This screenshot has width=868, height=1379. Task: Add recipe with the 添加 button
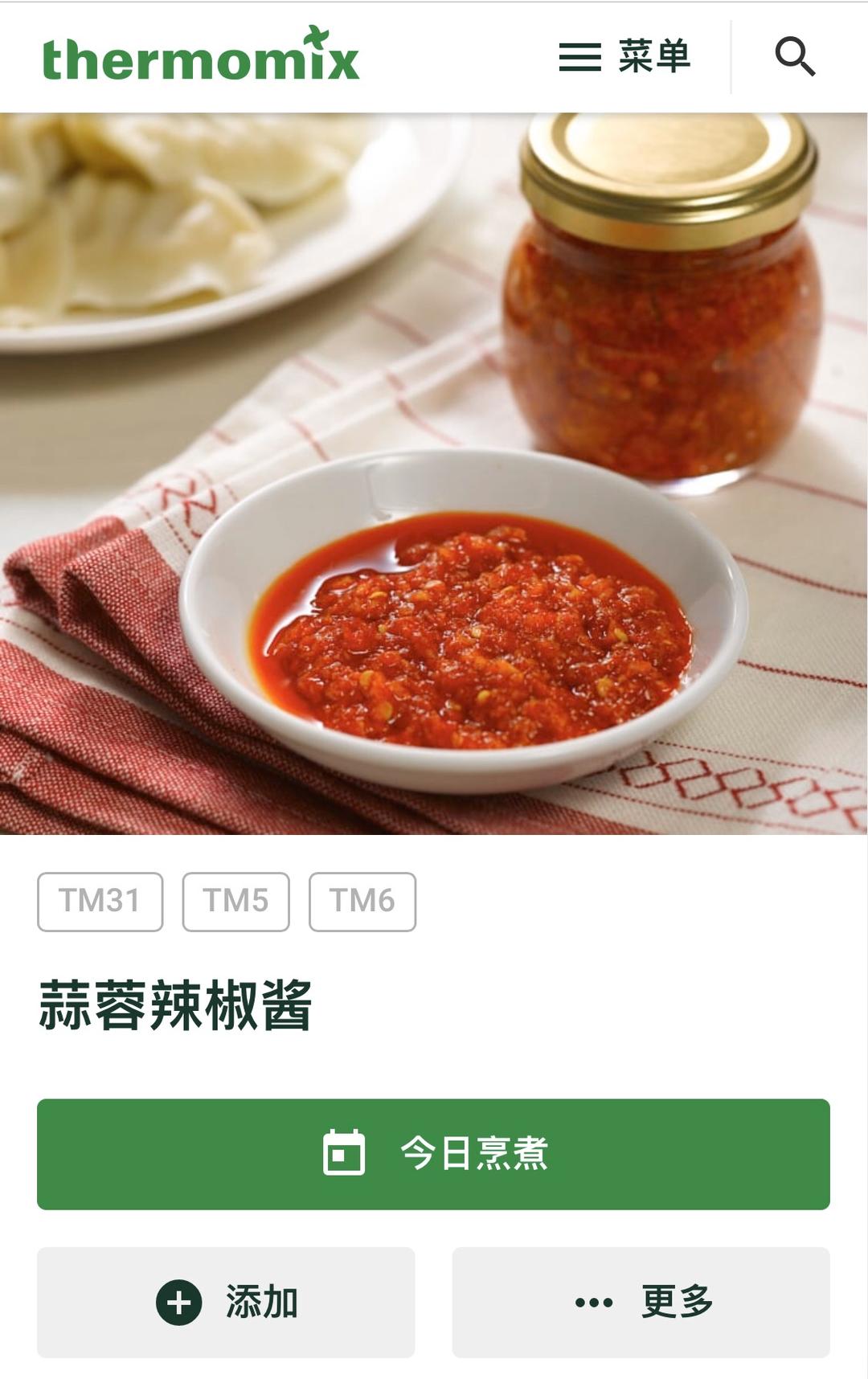point(226,1302)
